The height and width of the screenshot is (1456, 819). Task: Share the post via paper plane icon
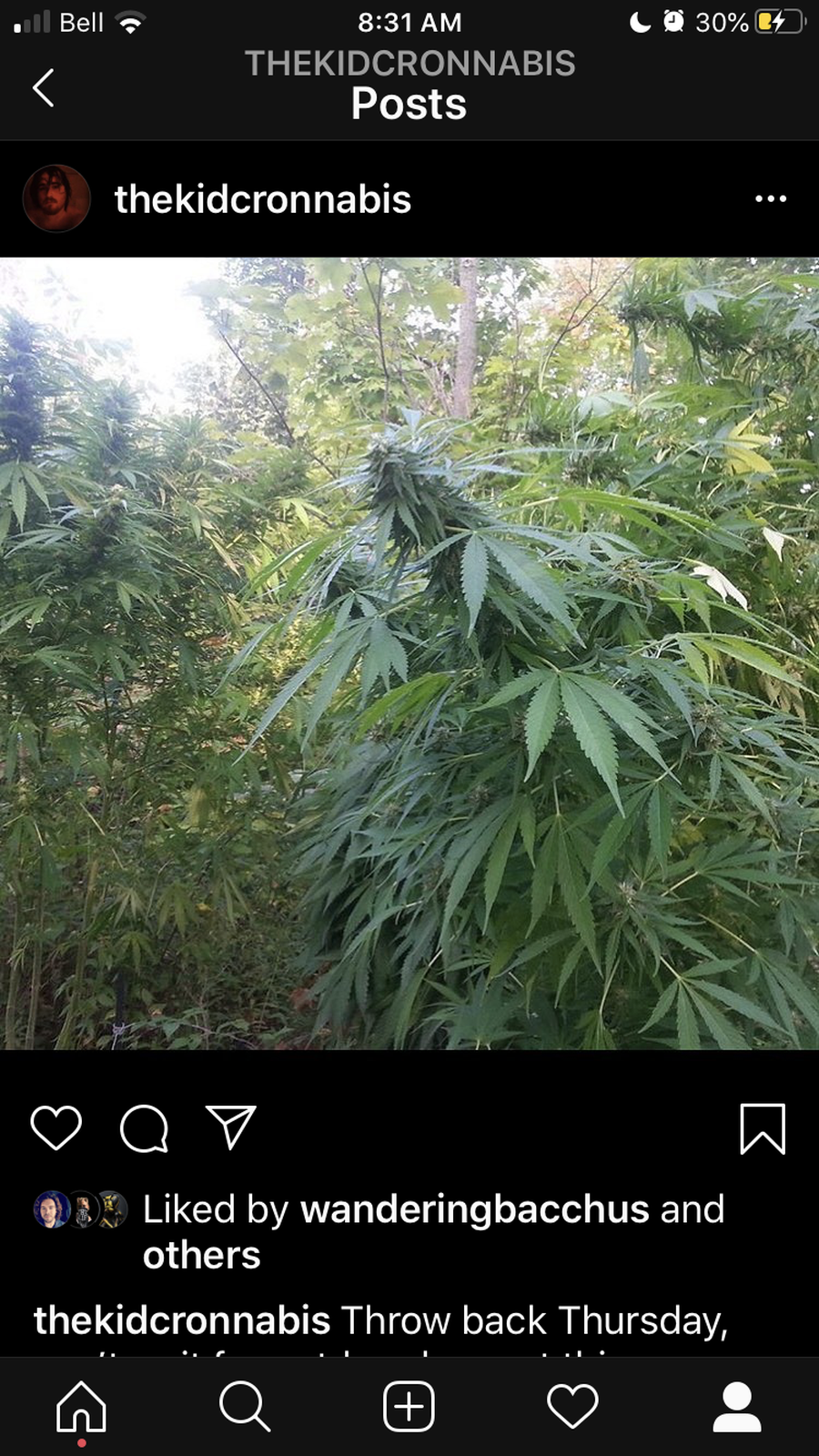[x=230, y=1128]
